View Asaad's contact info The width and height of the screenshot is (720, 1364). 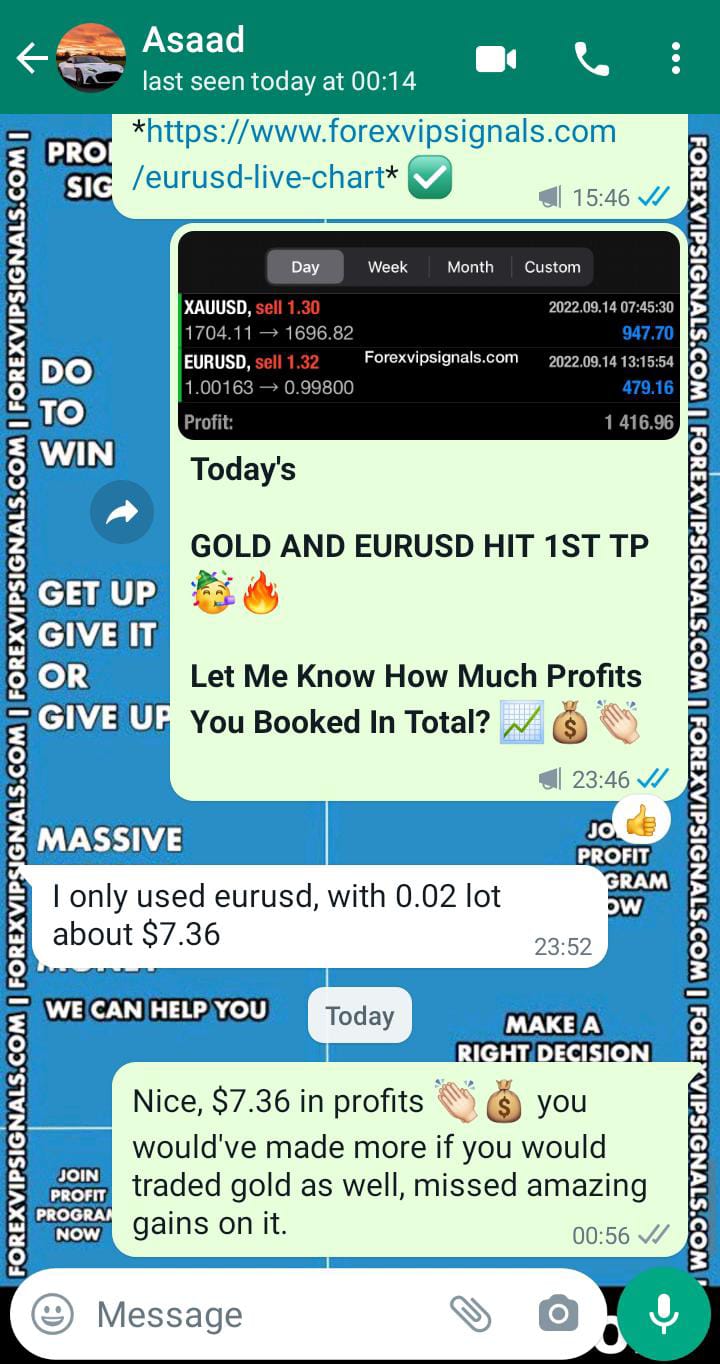click(278, 58)
